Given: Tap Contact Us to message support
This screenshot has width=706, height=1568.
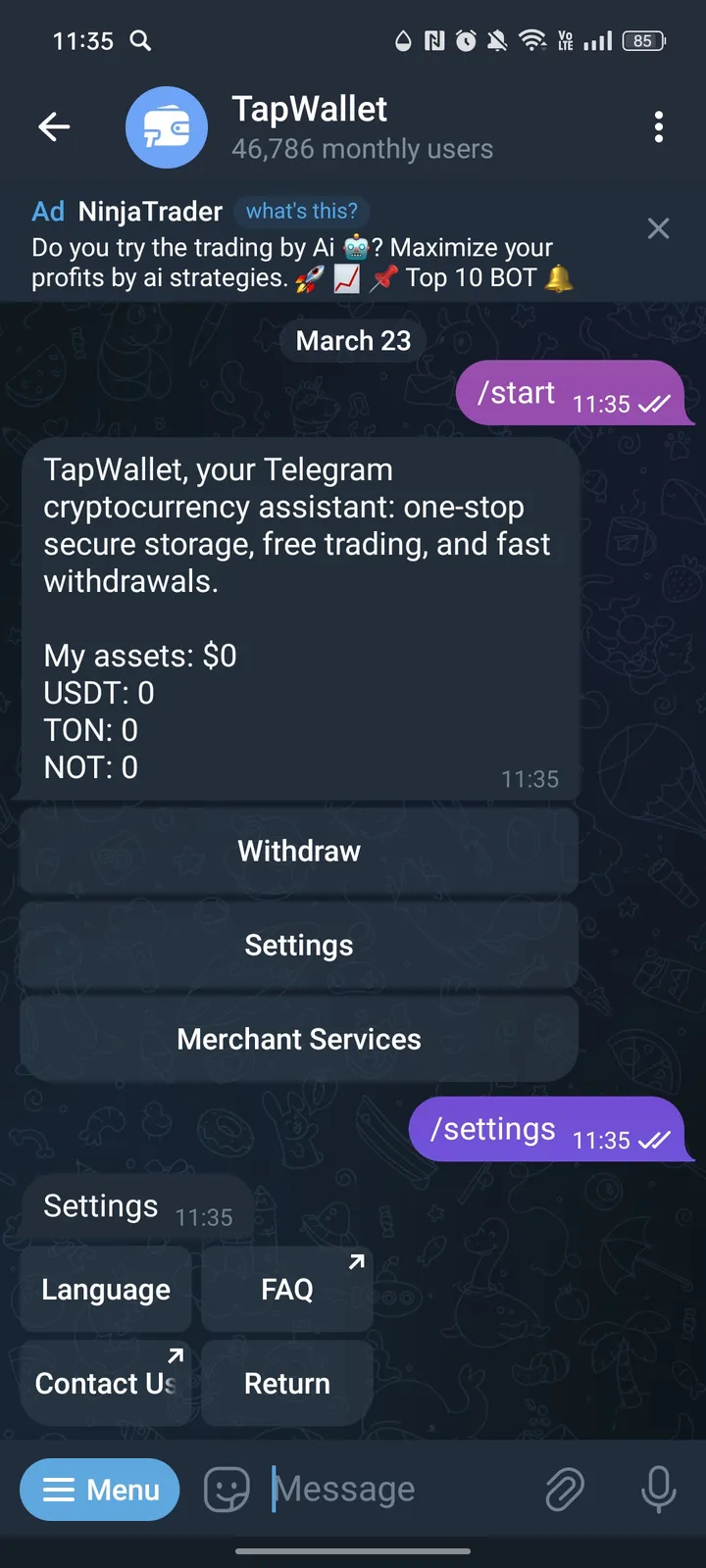Looking at the screenshot, I should tap(105, 1383).
